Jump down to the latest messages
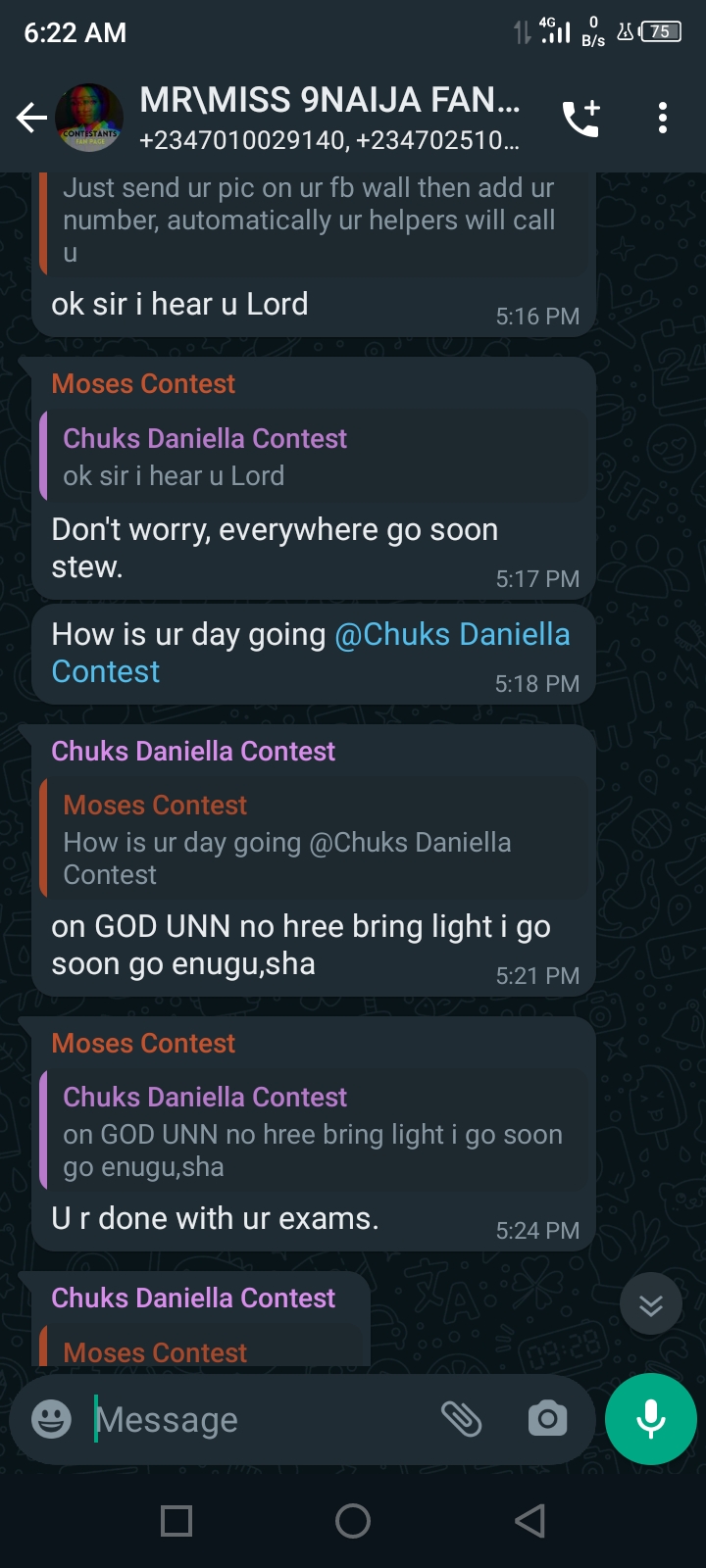 click(650, 1304)
